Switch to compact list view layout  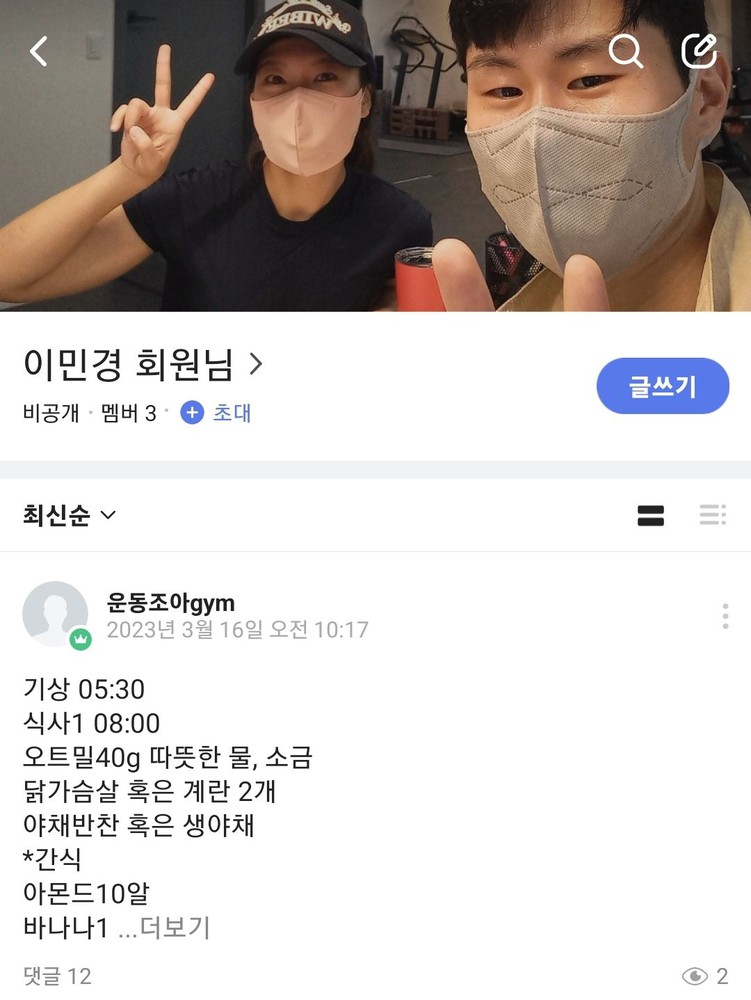pos(712,515)
